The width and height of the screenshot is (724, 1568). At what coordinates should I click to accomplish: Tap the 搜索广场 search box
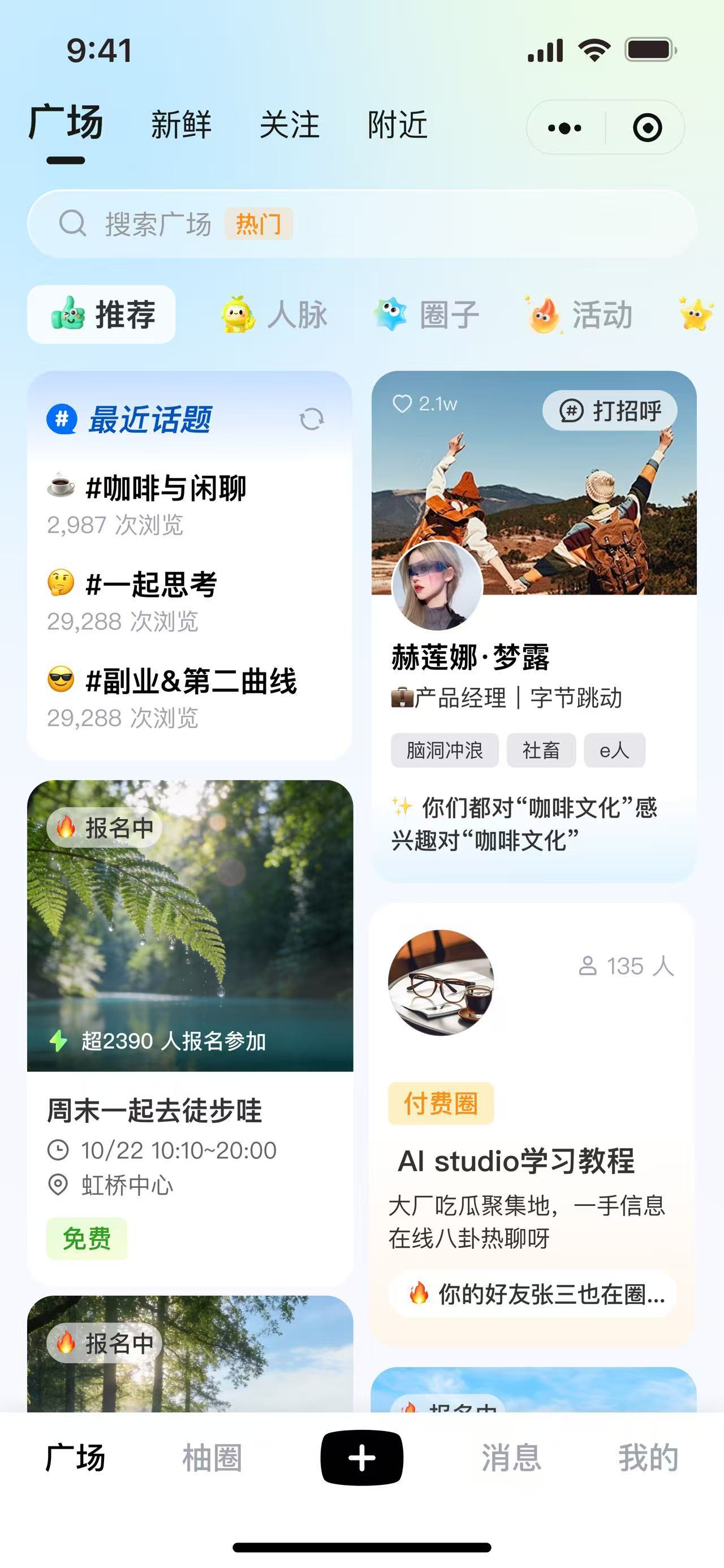(x=361, y=224)
